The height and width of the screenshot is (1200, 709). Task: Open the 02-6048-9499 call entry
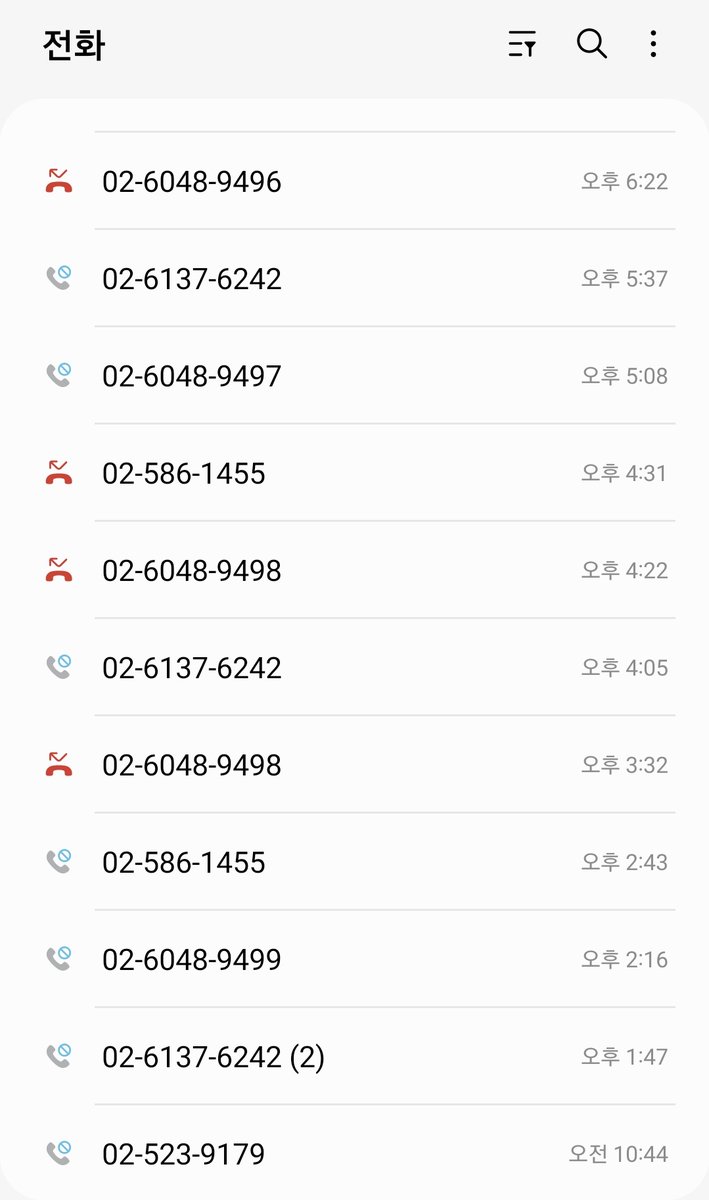(x=354, y=959)
